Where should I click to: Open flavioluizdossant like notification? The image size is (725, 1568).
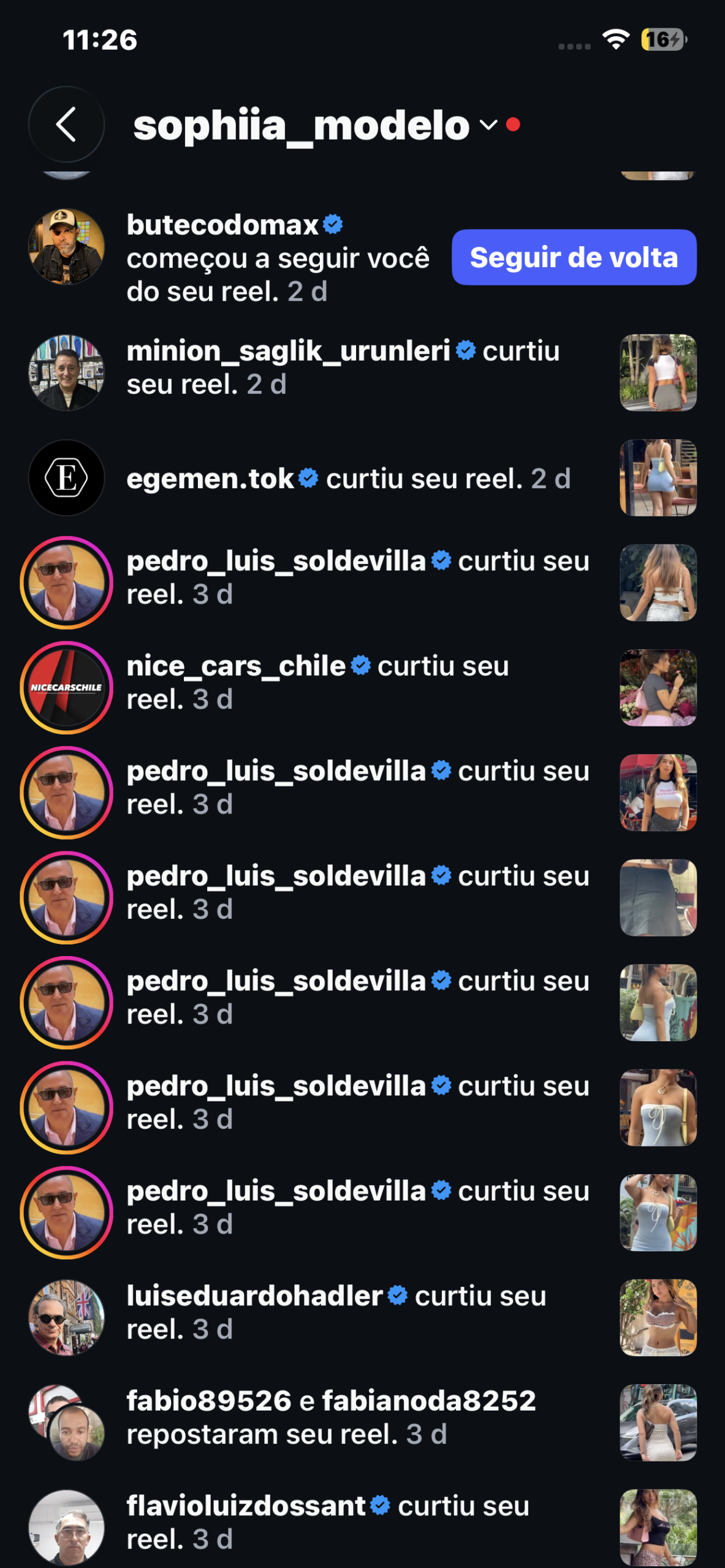pos(328,1522)
